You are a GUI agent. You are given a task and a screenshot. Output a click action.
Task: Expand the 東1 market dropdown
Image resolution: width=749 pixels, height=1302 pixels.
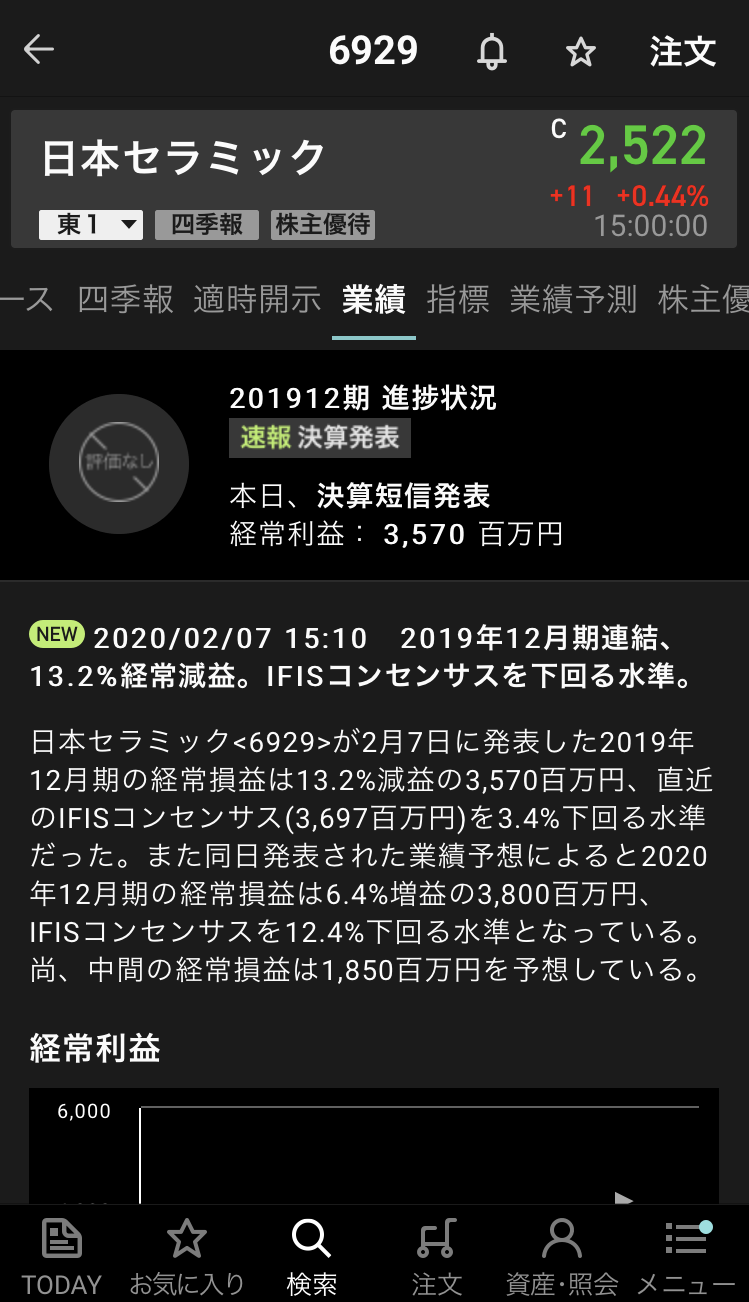[91, 224]
